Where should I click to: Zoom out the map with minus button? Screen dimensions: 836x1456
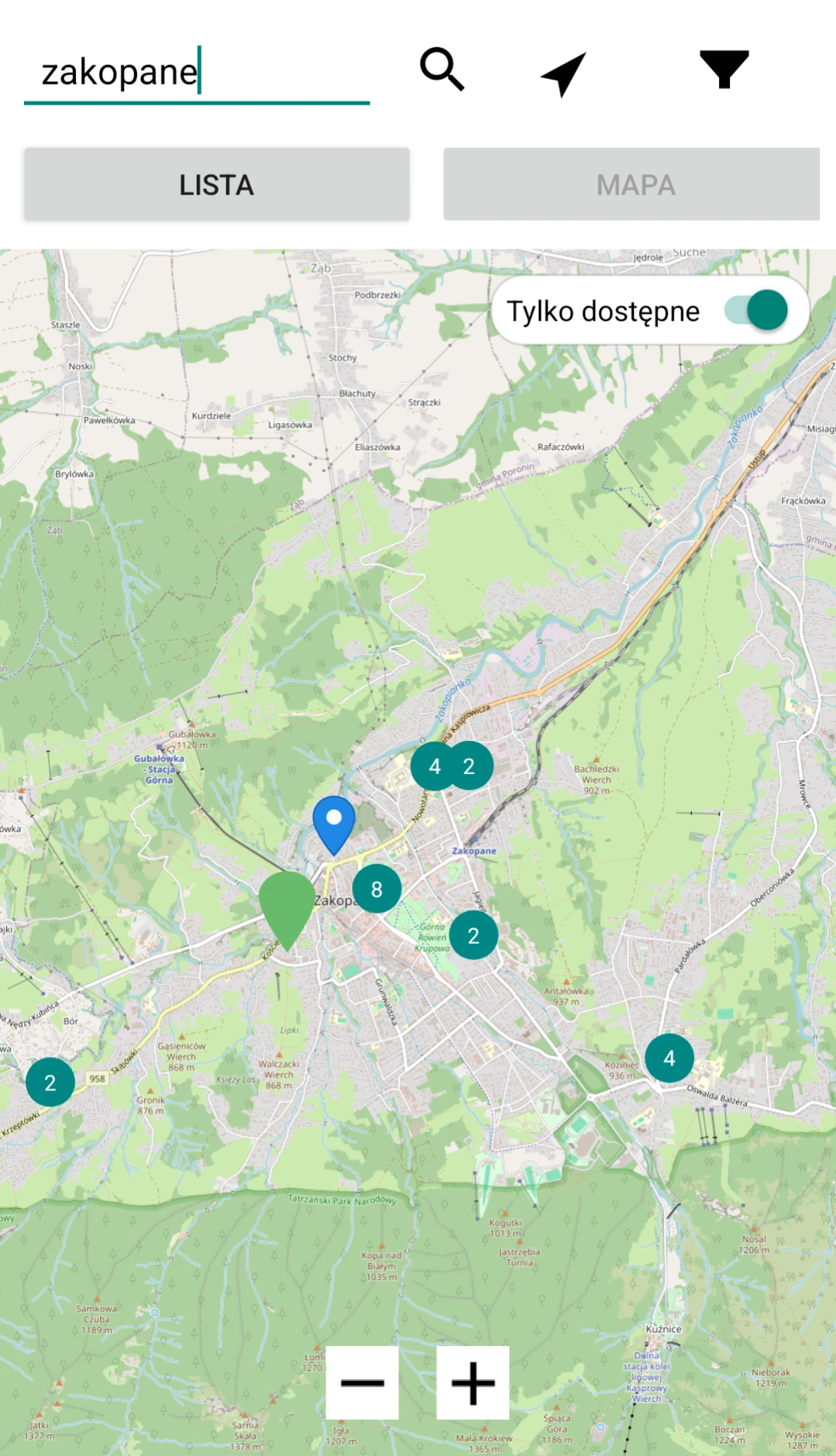pyautogui.click(x=362, y=1382)
